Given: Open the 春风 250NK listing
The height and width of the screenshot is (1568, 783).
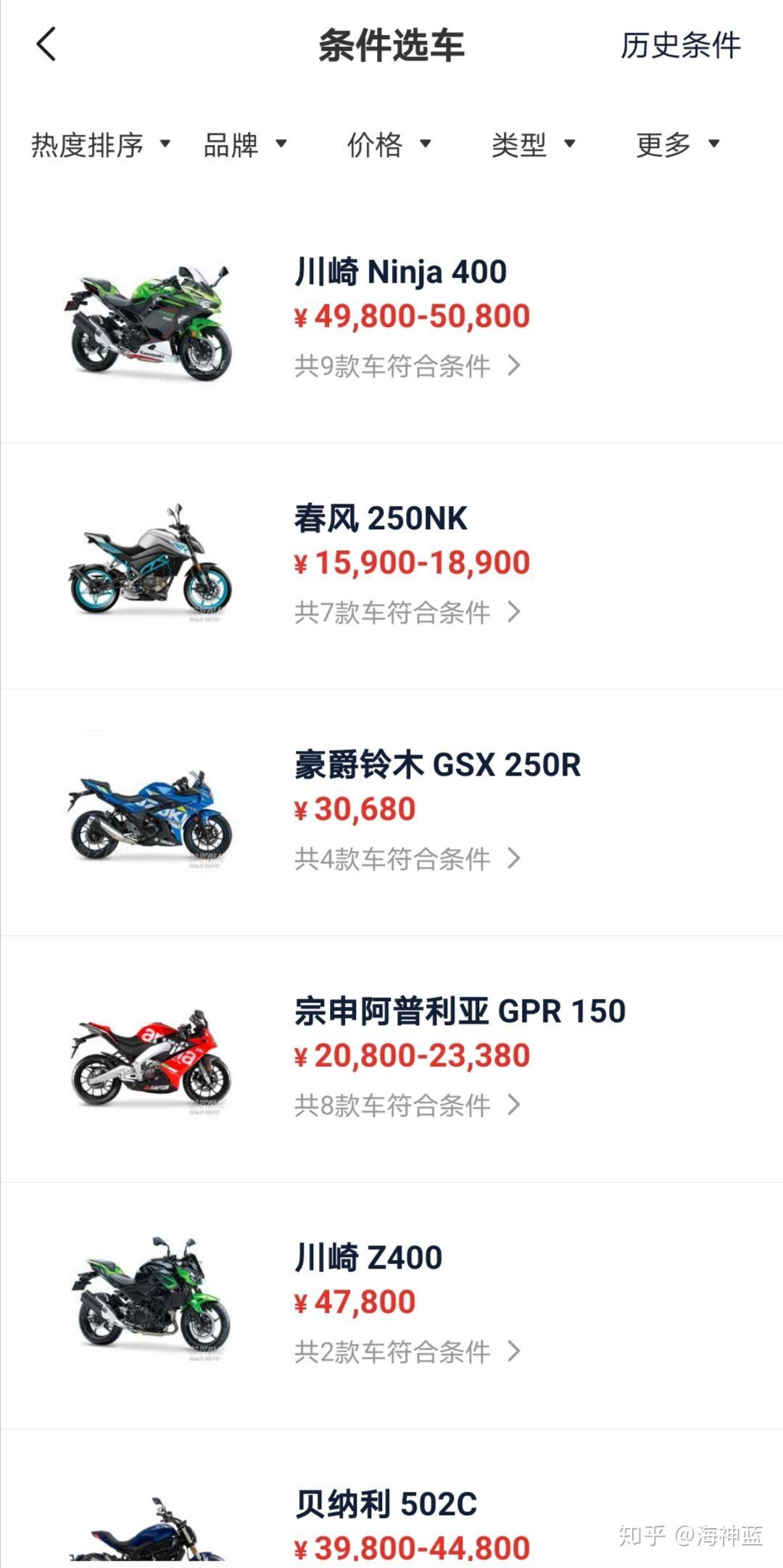Looking at the screenshot, I should 391,566.
